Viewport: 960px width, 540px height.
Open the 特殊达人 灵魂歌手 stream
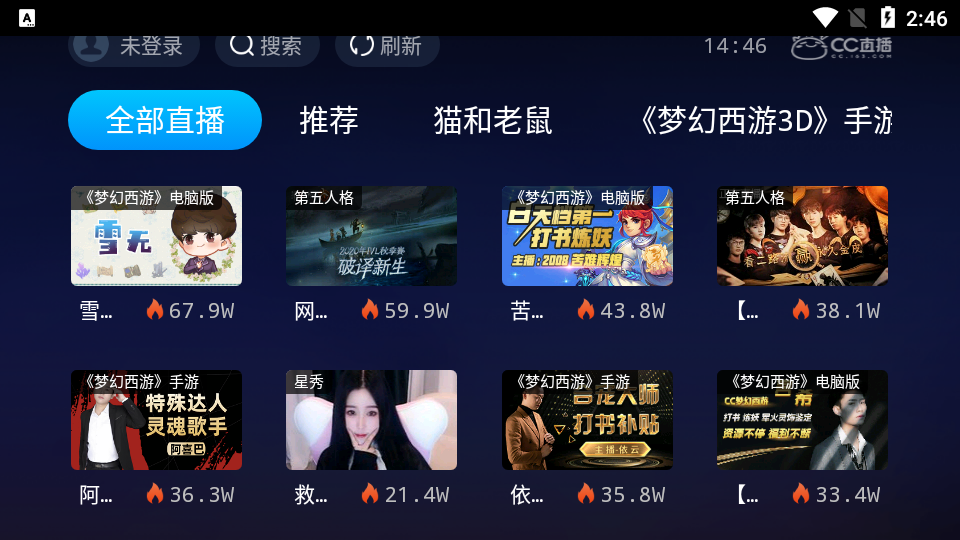click(x=156, y=420)
